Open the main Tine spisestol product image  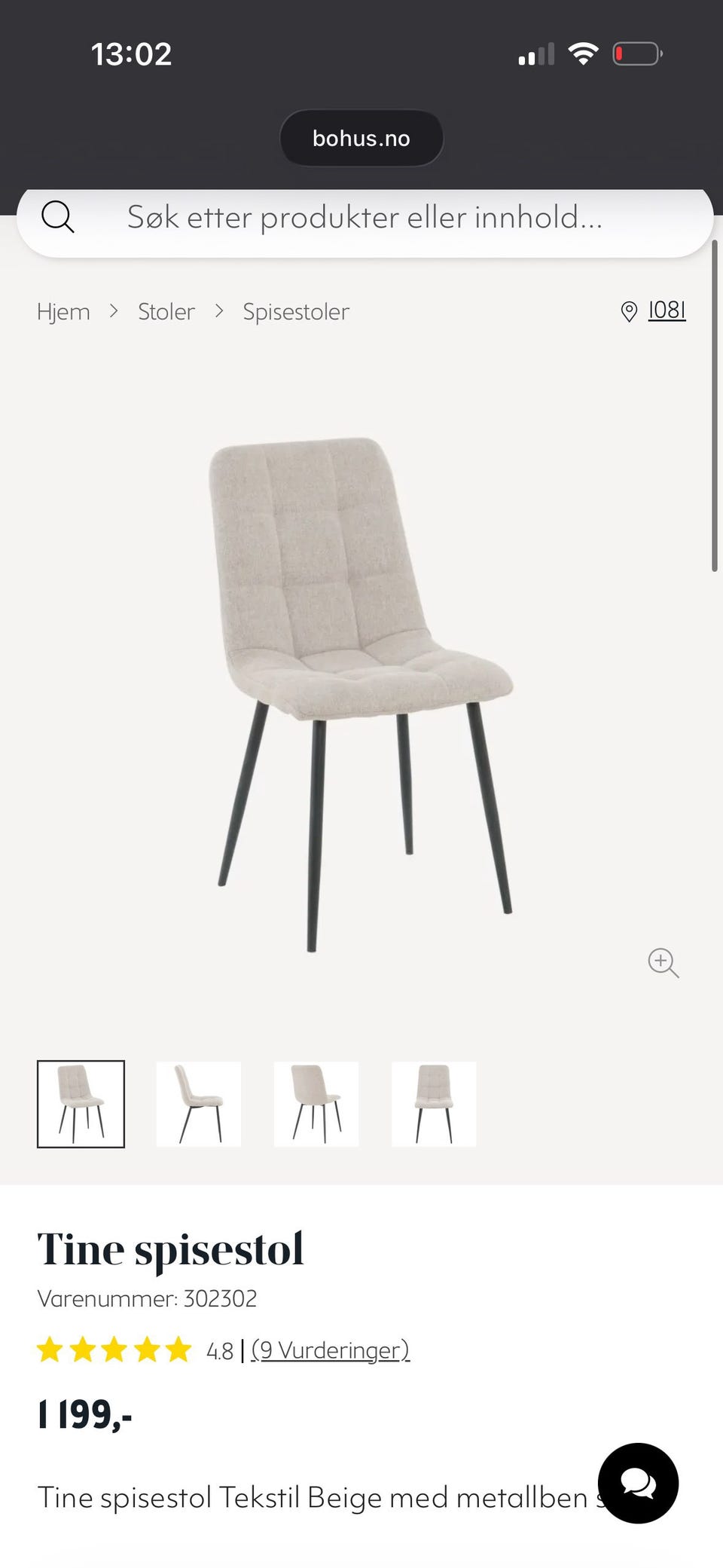coord(361,693)
